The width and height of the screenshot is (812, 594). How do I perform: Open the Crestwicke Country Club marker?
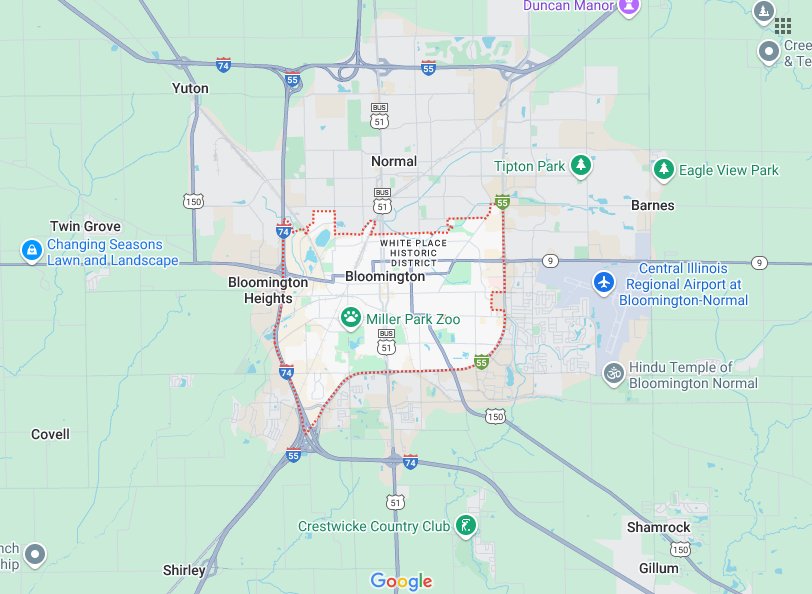[x=465, y=525]
